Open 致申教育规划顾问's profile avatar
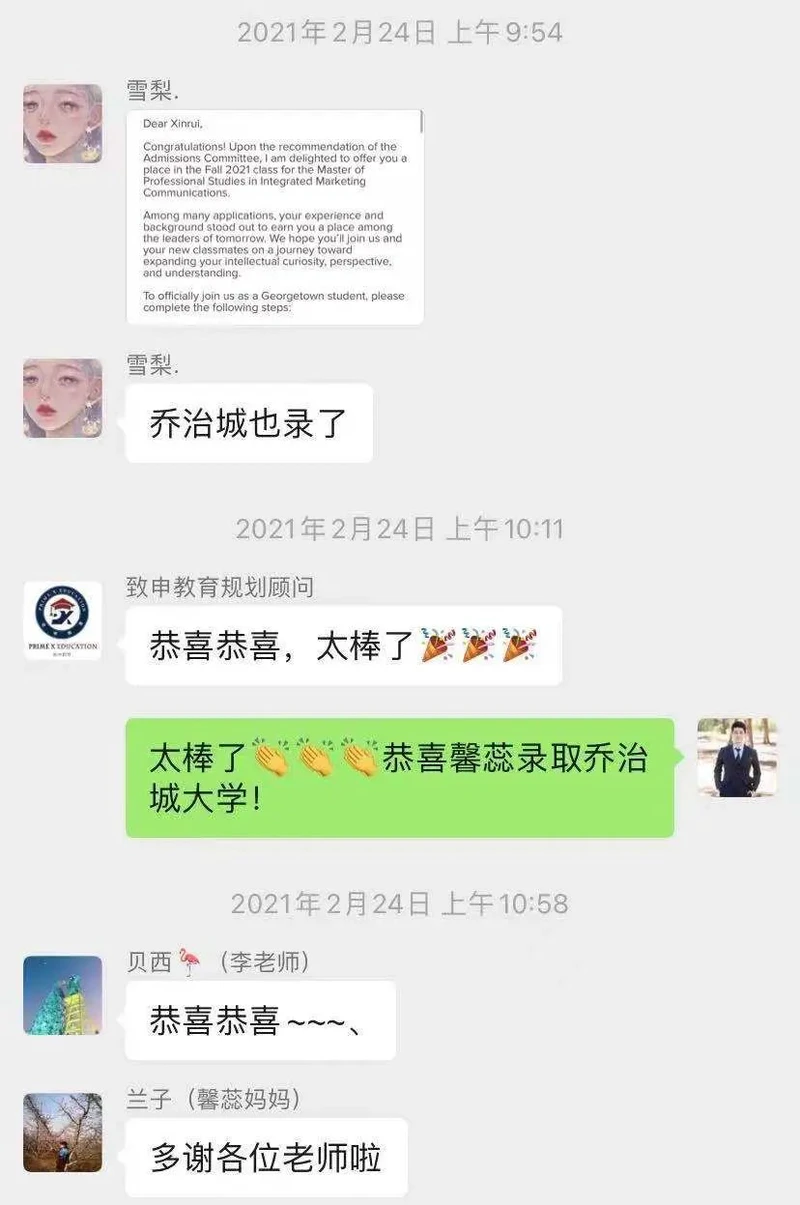800x1205 pixels. [63, 620]
